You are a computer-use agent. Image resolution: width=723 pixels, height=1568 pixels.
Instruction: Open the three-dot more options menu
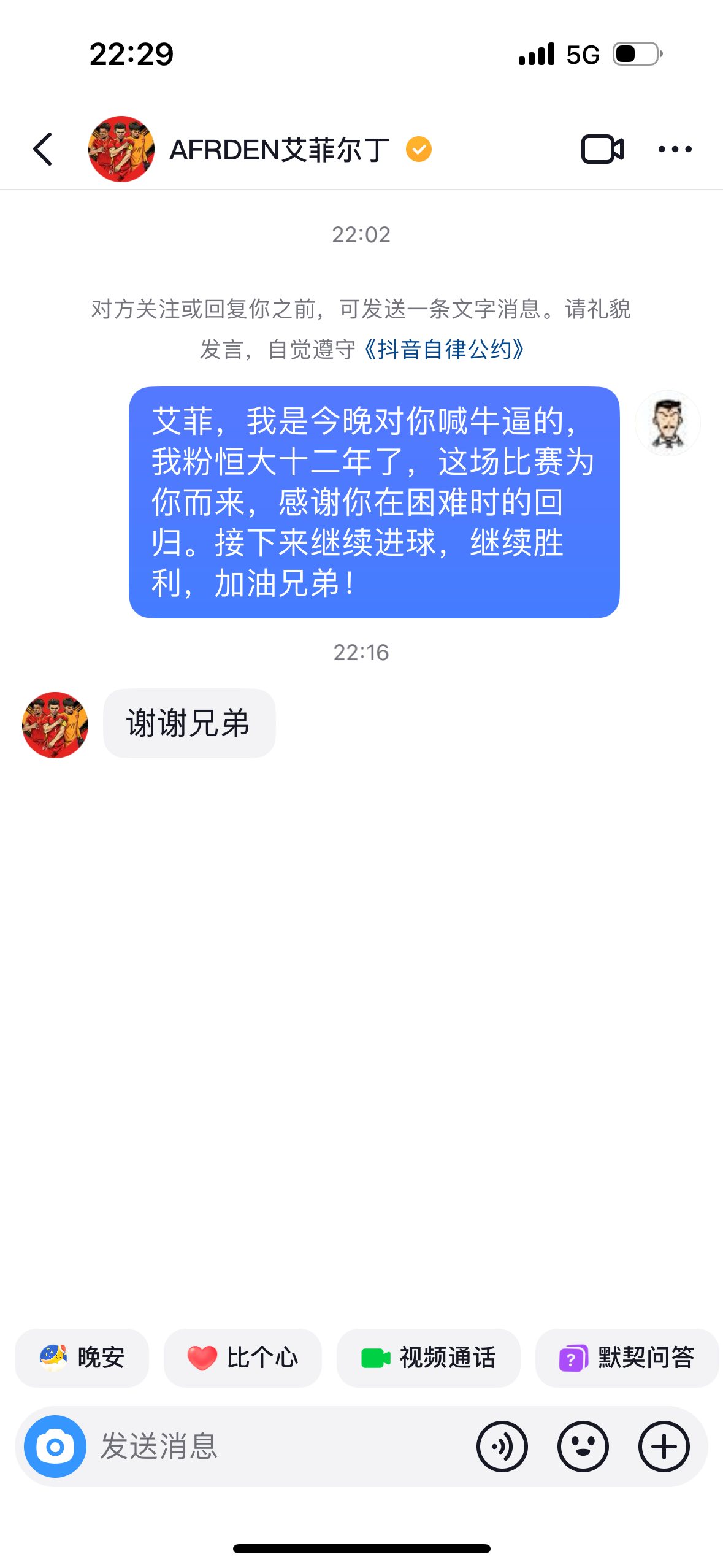tap(675, 149)
